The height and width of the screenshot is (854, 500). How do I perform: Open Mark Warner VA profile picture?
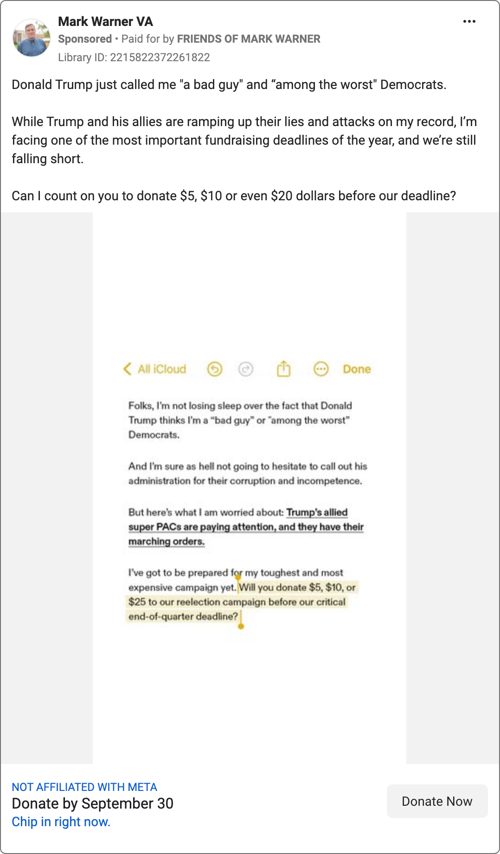[x=31, y=38]
